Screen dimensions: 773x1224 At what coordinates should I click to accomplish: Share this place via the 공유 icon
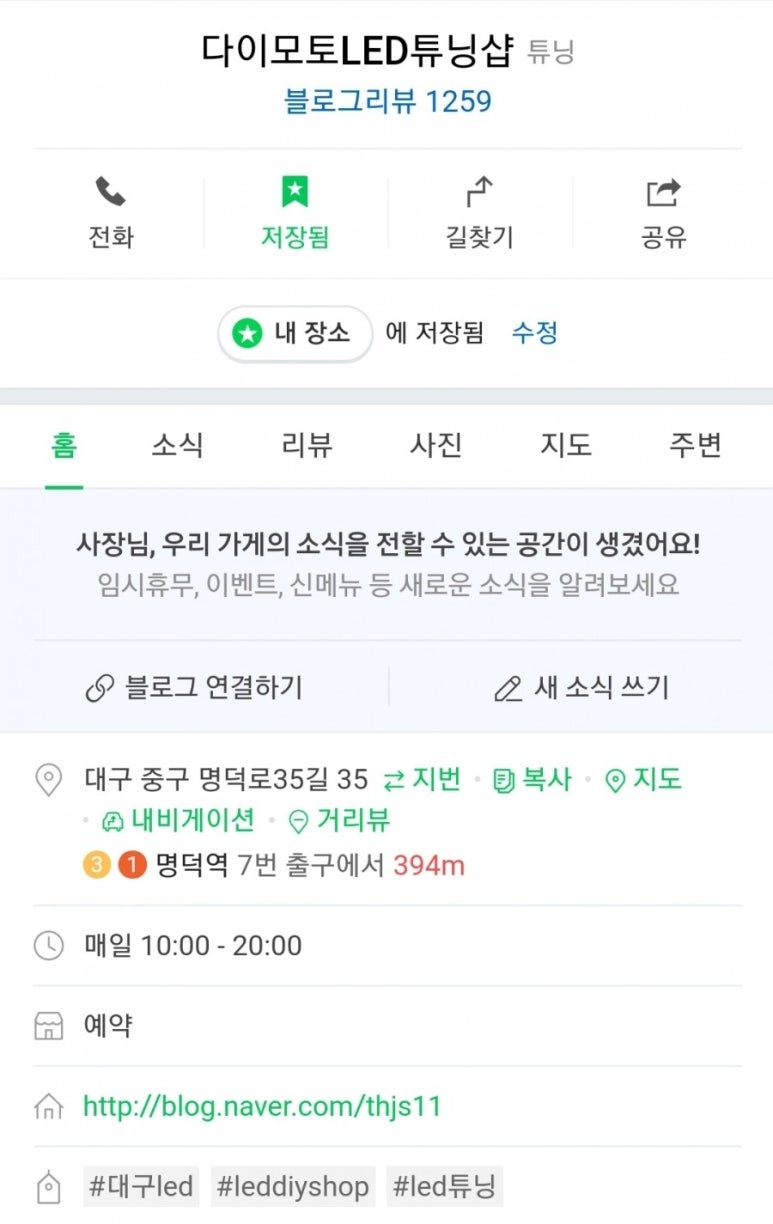click(x=663, y=193)
